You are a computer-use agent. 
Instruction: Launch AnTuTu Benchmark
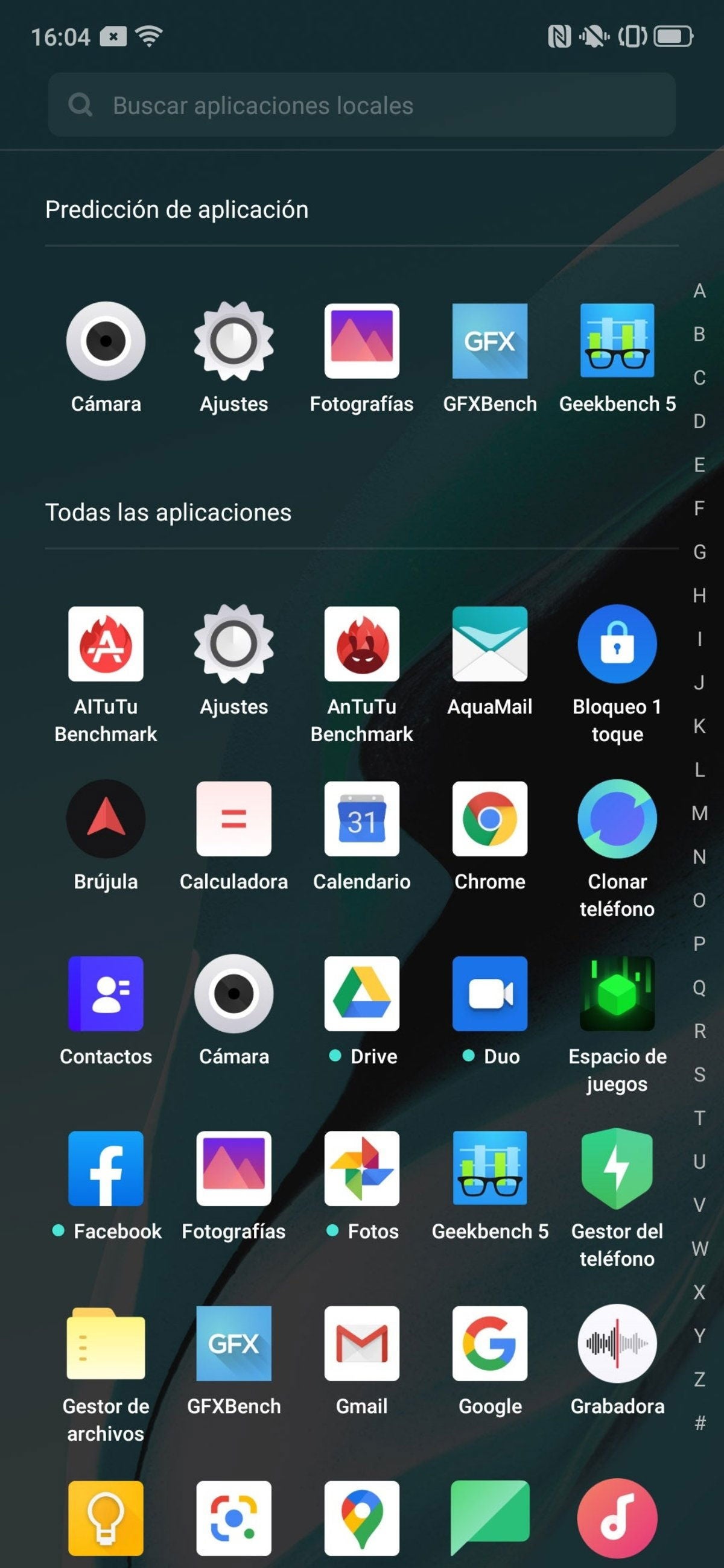click(361, 644)
